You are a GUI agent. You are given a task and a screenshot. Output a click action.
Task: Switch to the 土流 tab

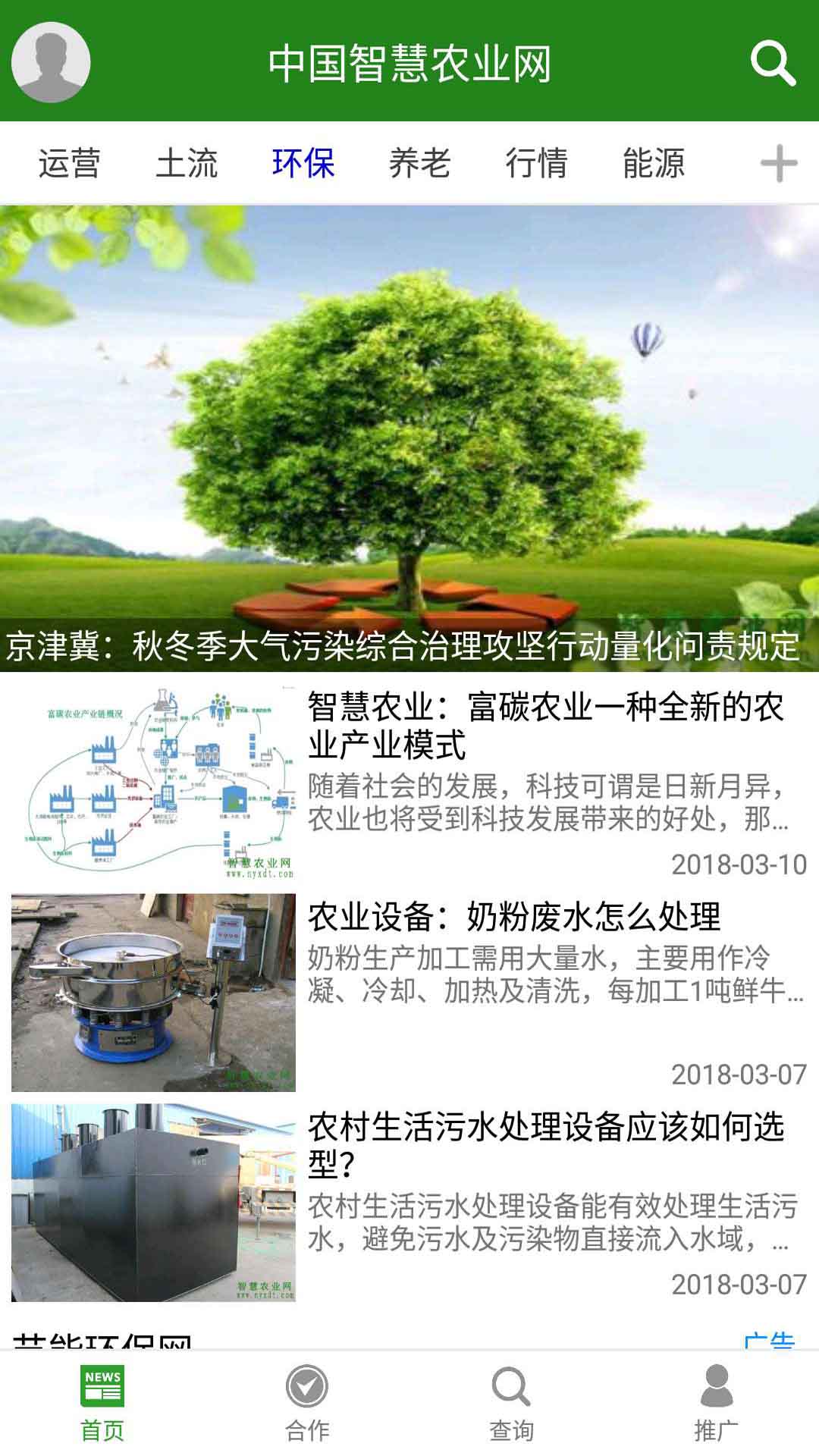click(187, 163)
